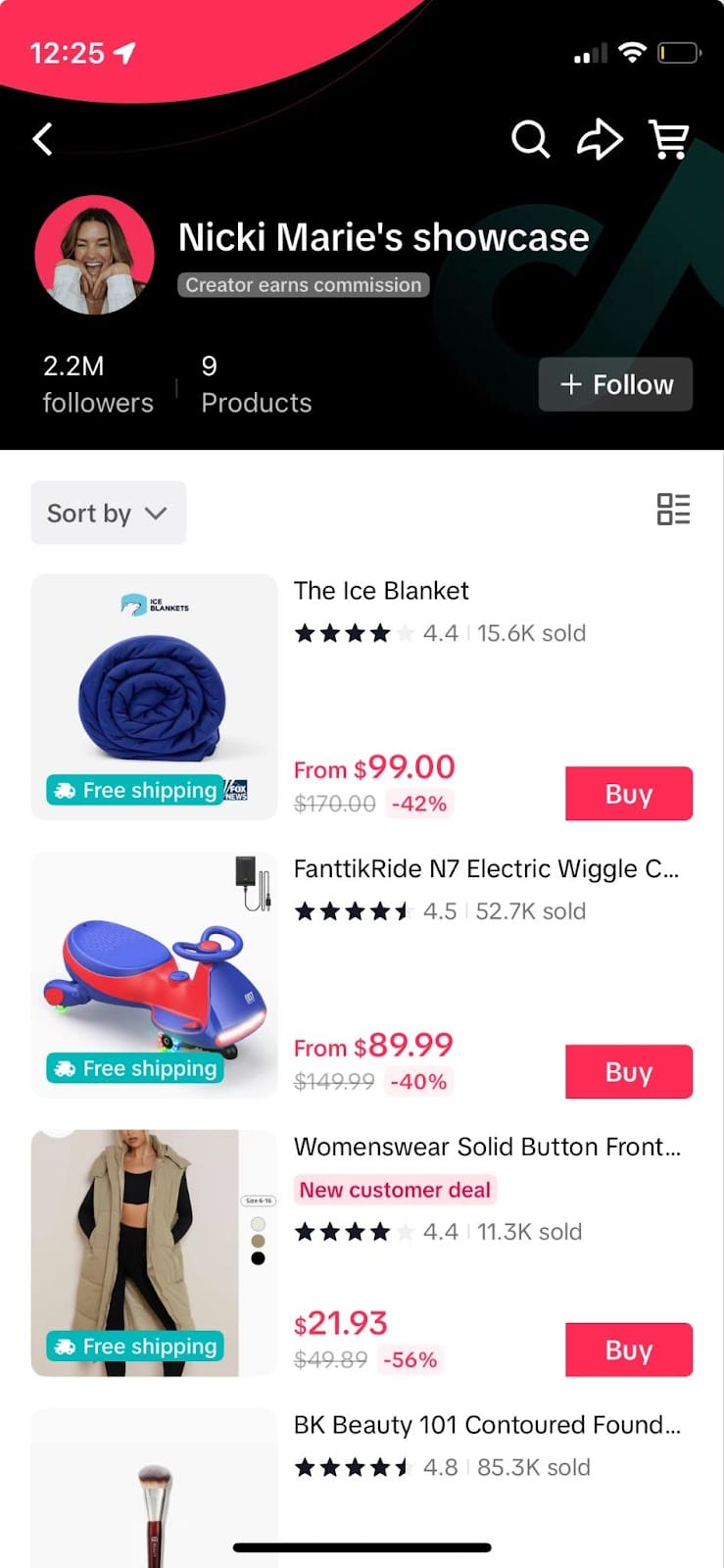Buy The Ice Blanket

(x=629, y=794)
